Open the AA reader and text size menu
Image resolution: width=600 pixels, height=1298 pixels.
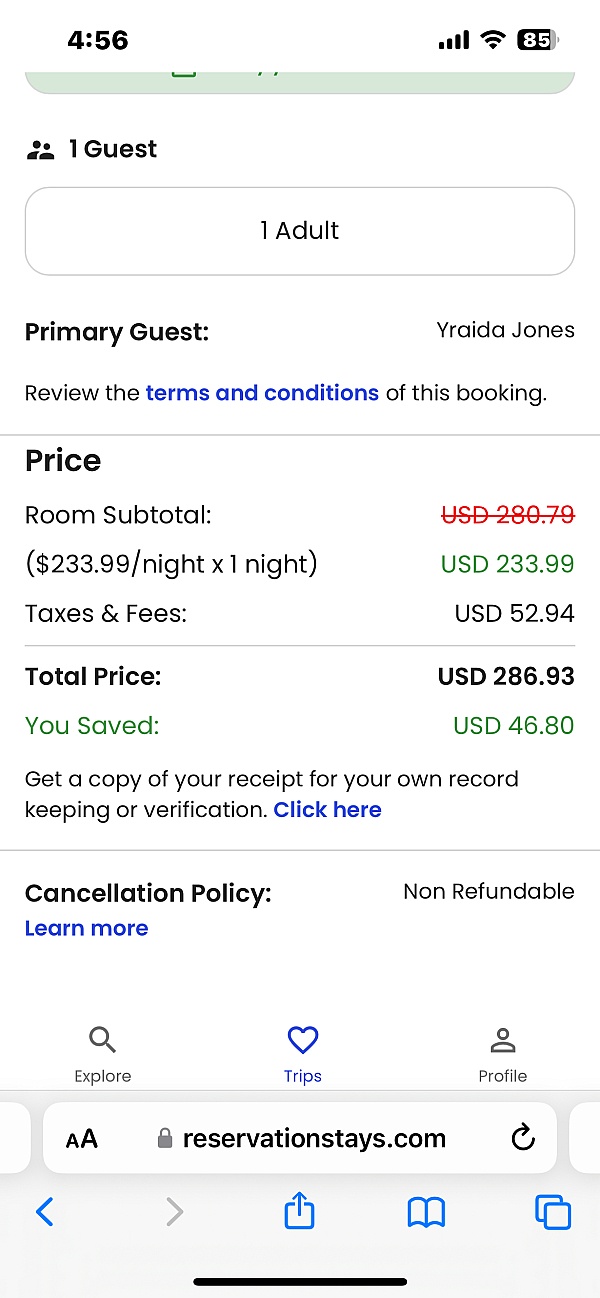(82, 1138)
